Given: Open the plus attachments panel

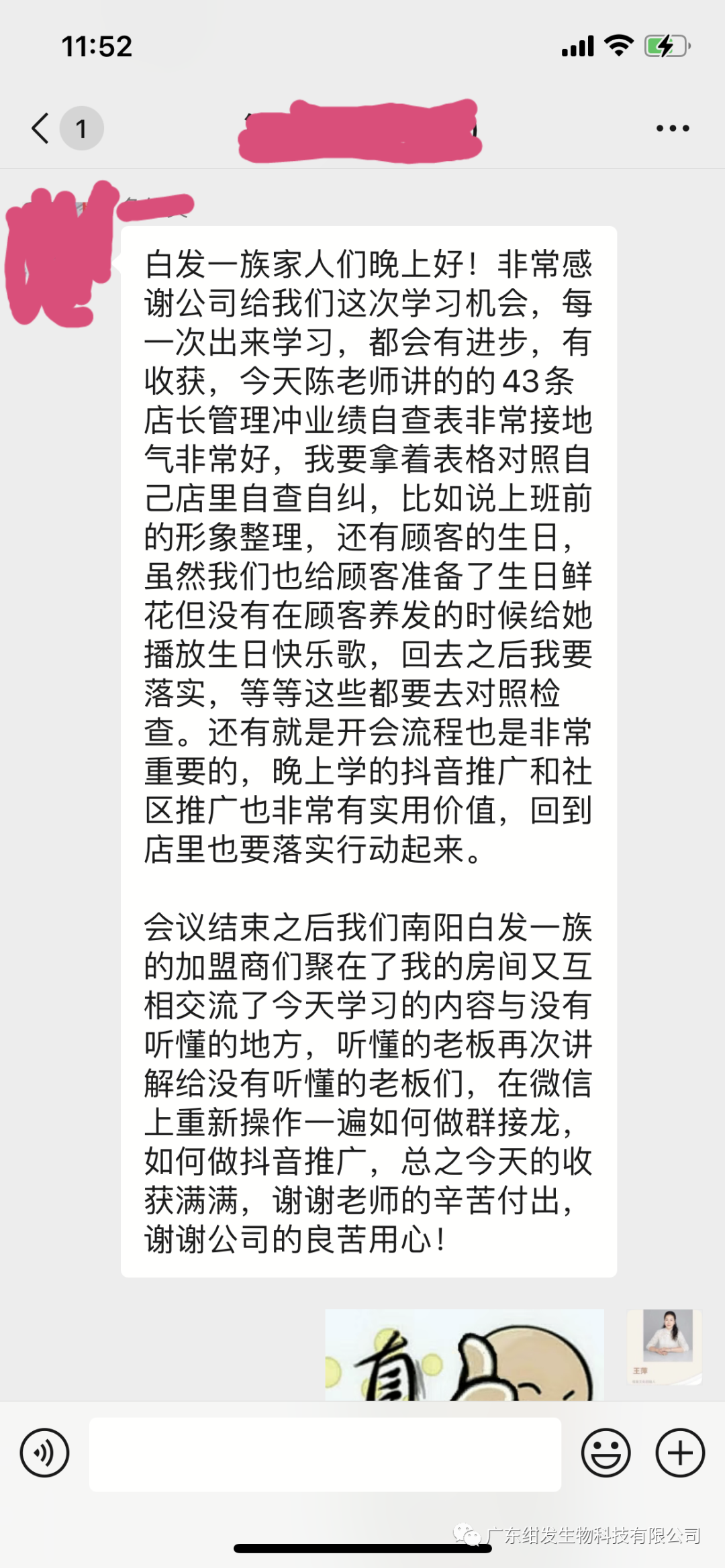Looking at the screenshot, I should [680, 1453].
